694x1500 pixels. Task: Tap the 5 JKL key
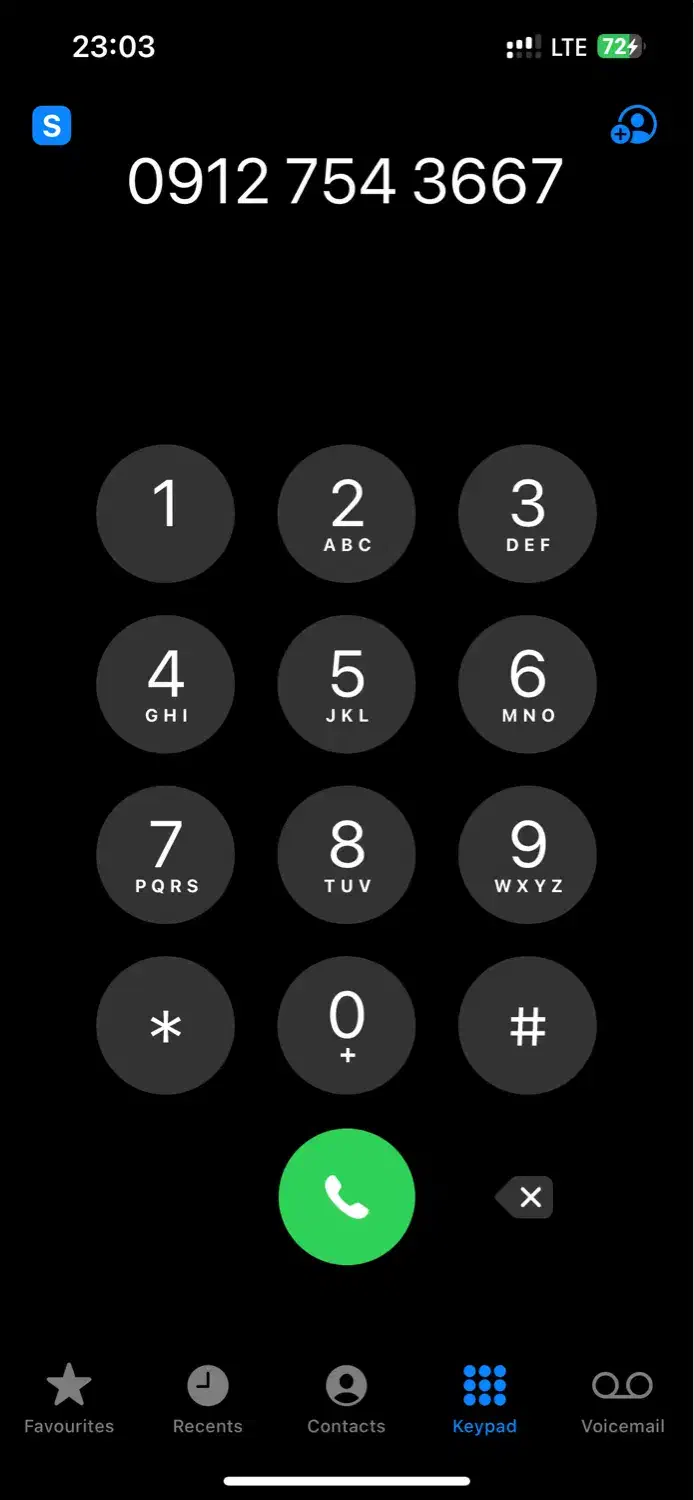click(x=346, y=684)
